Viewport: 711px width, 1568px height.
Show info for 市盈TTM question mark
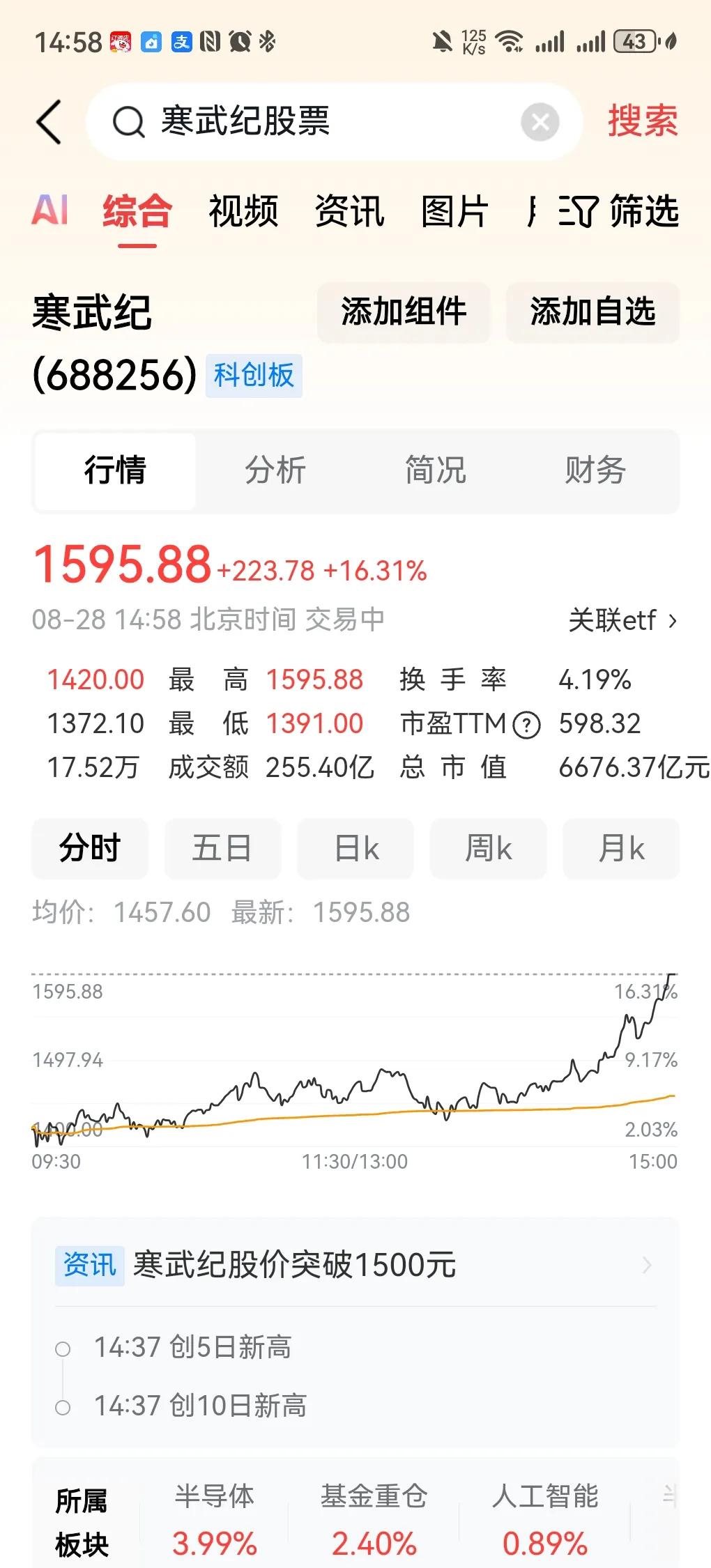coord(526,725)
